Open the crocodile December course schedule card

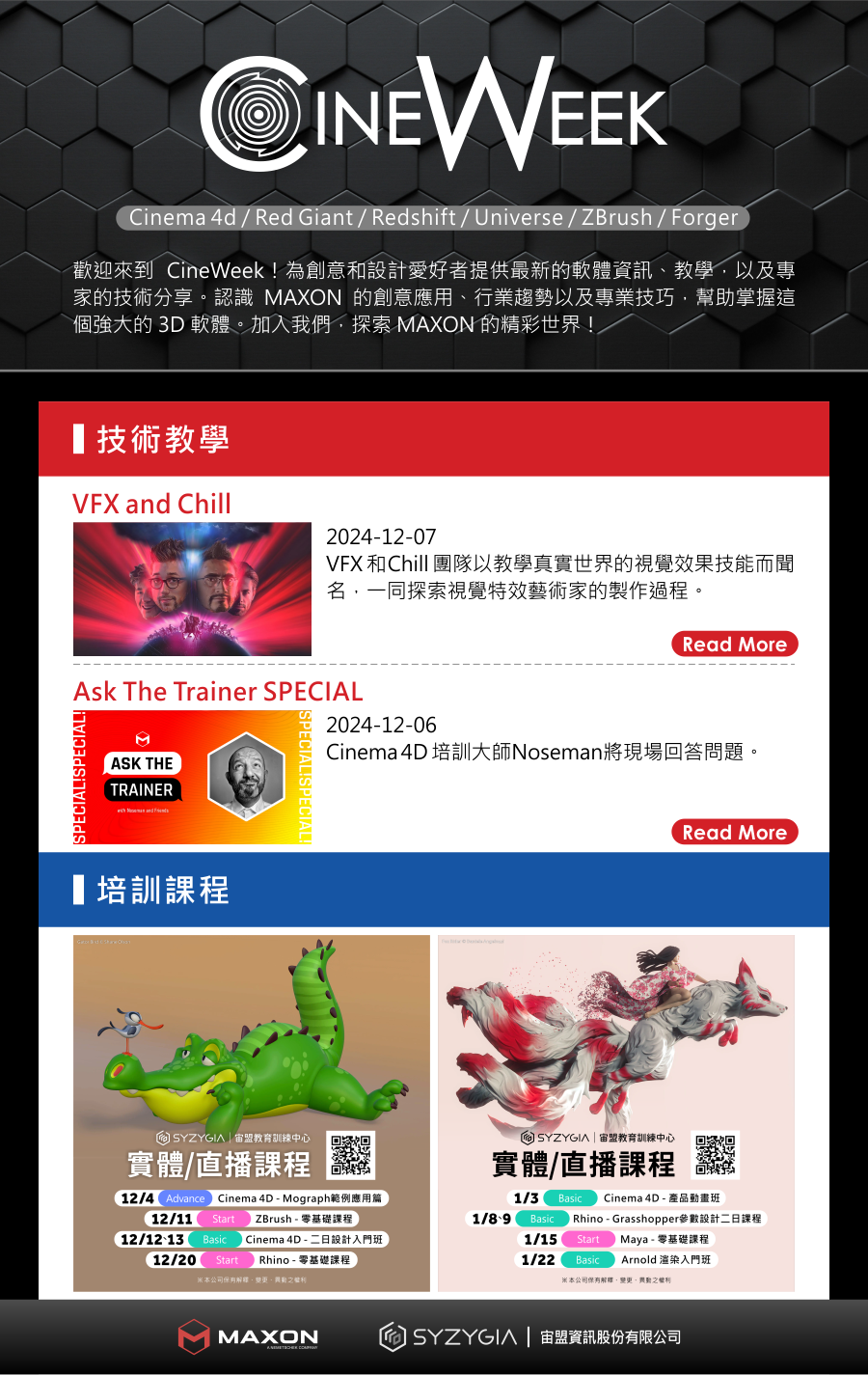click(252, 1113)
